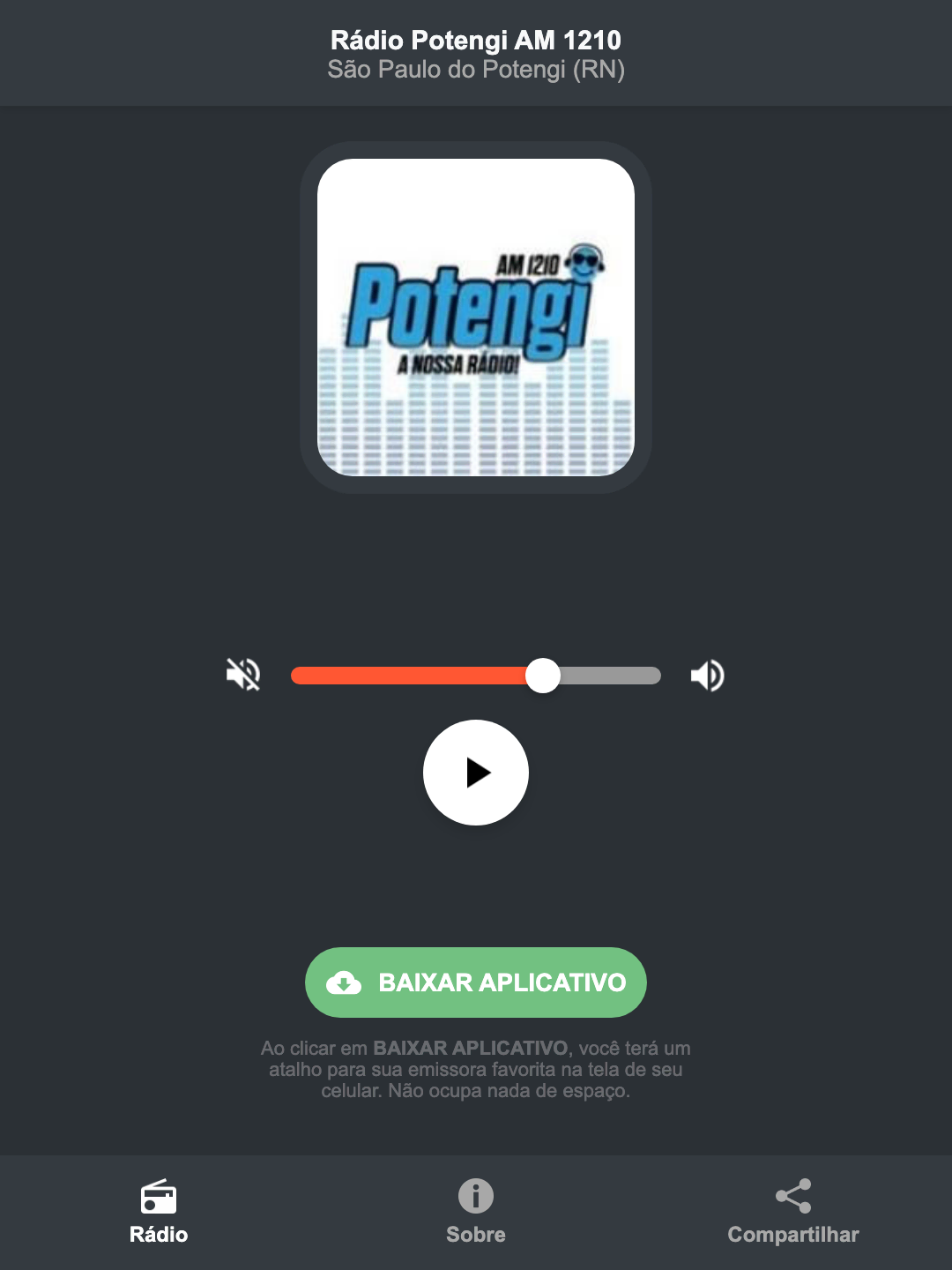Click bold "BAIXAR APLICATIVO" in the note text

tap(472, 1049)
